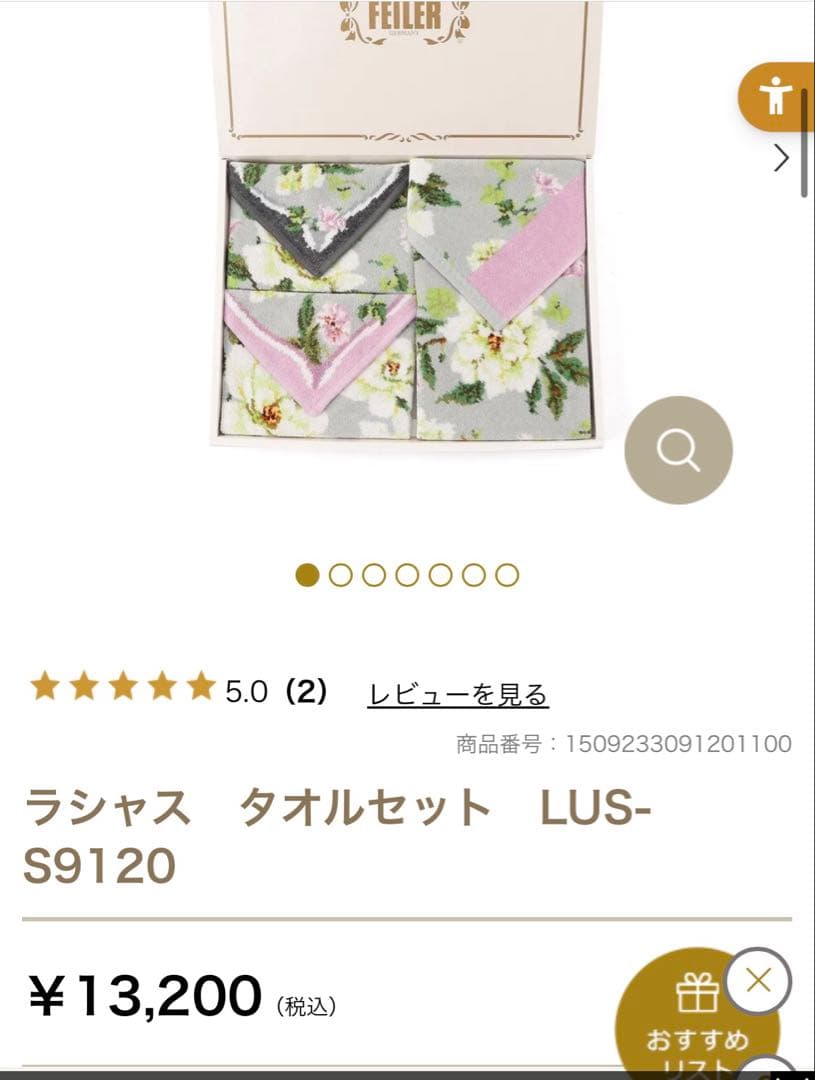Viewport: 815px width, 1080px height.
Task: Tap the right chevron arrow near the top edge
Action: point(782,155)
